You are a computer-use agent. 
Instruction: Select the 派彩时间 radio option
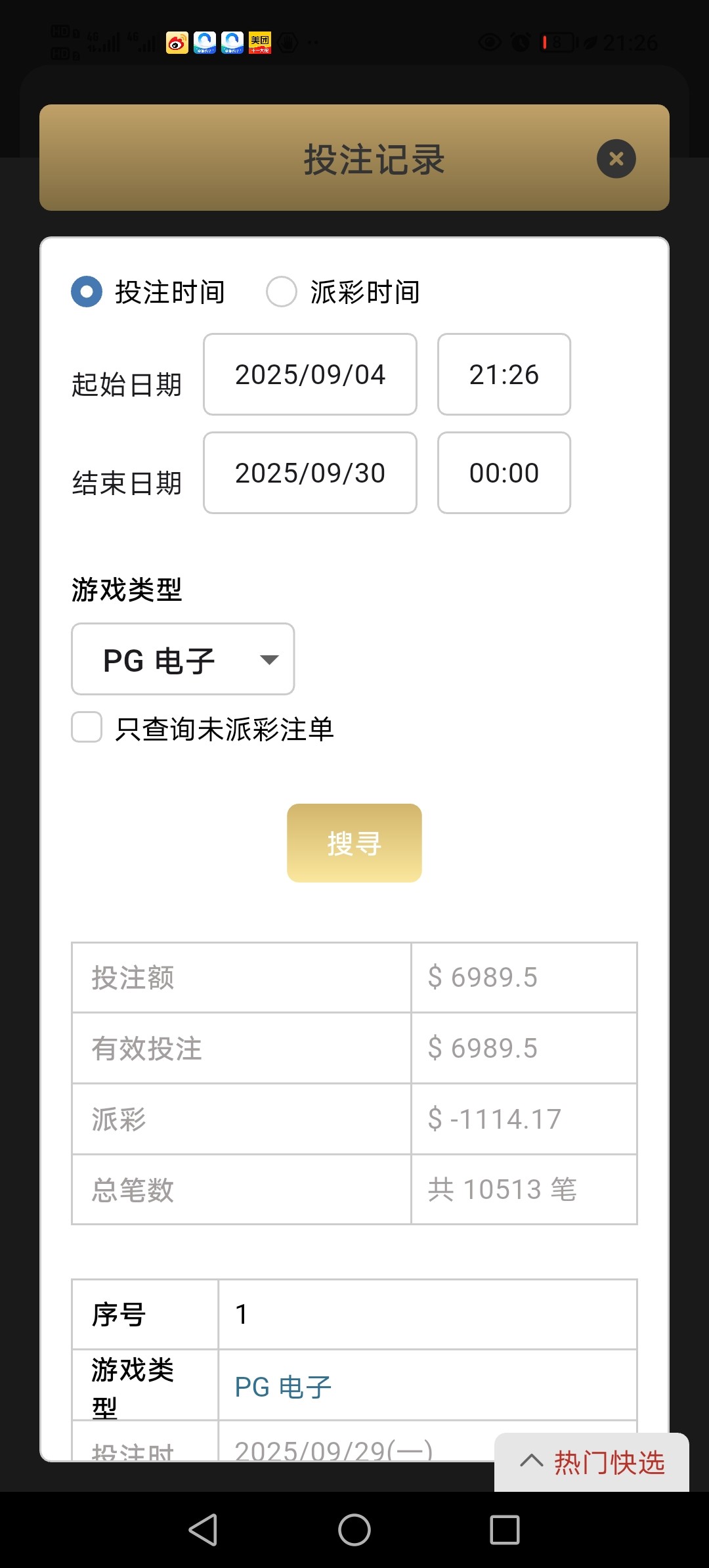pyautogui.click(x=282, y=292)
